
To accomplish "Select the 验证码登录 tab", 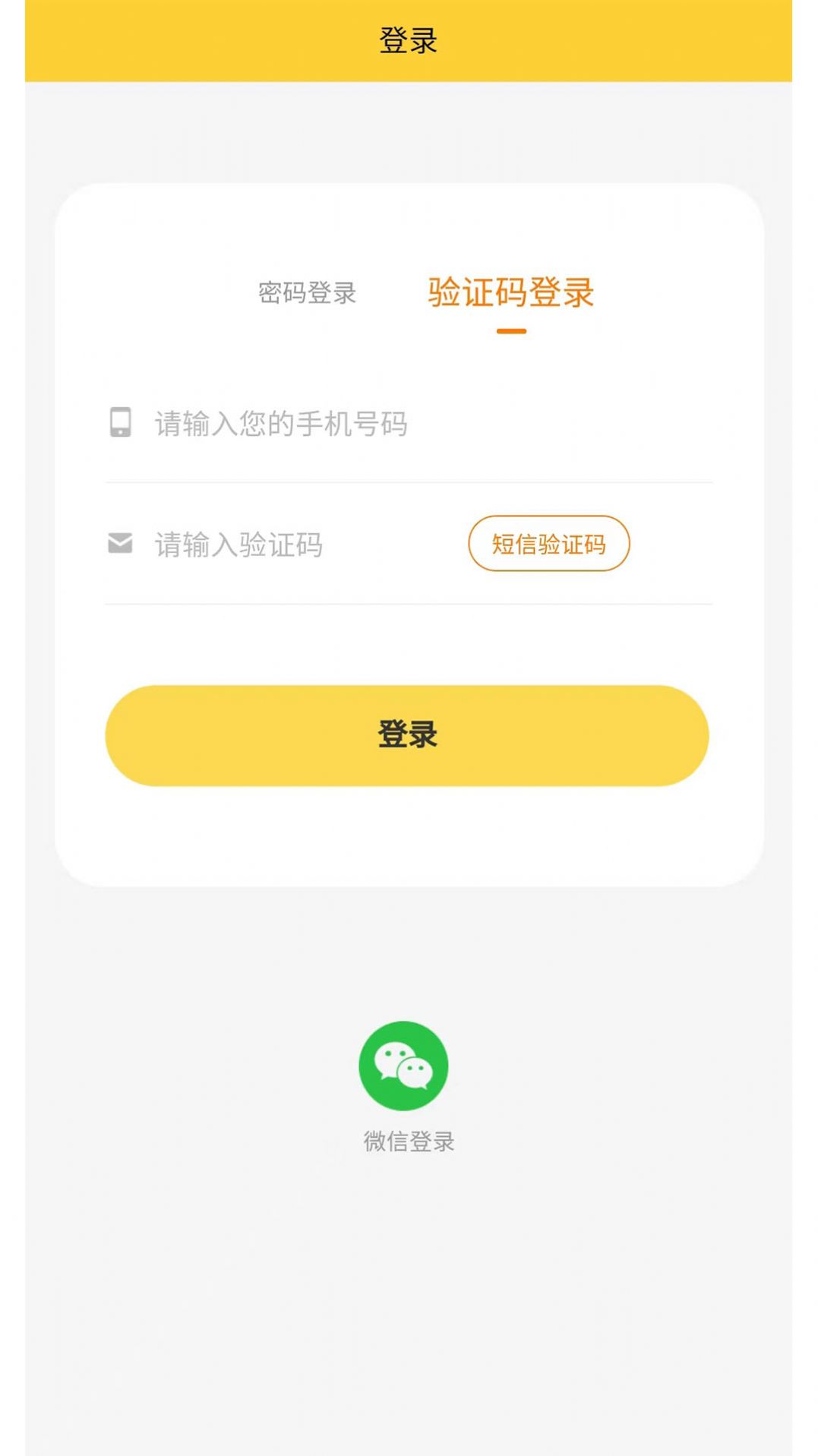I will coord(510,293).
